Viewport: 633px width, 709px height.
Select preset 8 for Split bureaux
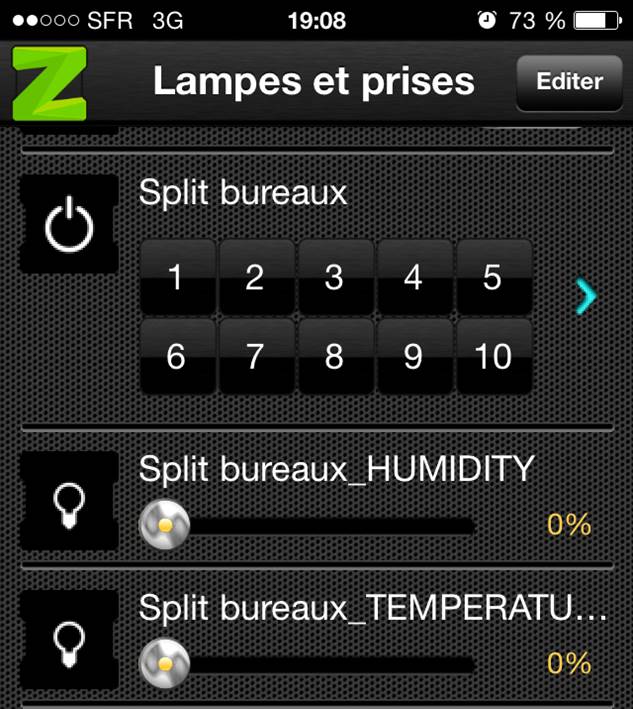coord(334,356)
